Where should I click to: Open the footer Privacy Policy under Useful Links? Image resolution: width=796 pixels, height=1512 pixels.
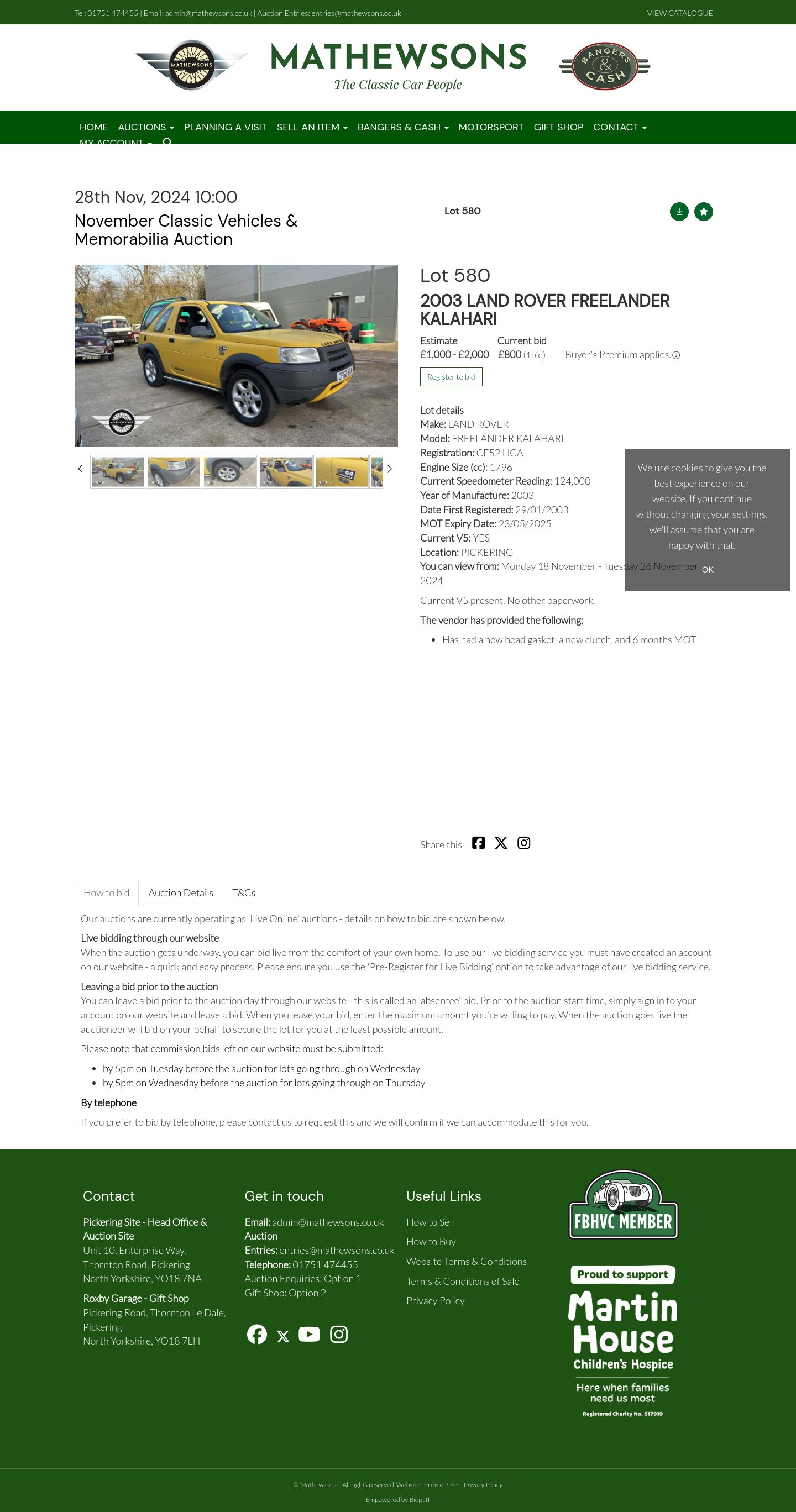pos(435,1301)
